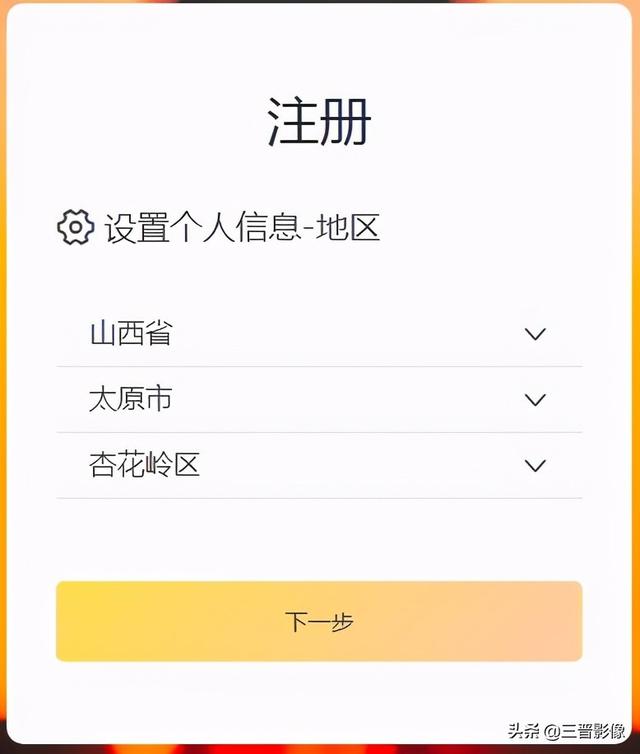
Task: Tap the 下一步 button to continue
Action: (x=319, y=621)
